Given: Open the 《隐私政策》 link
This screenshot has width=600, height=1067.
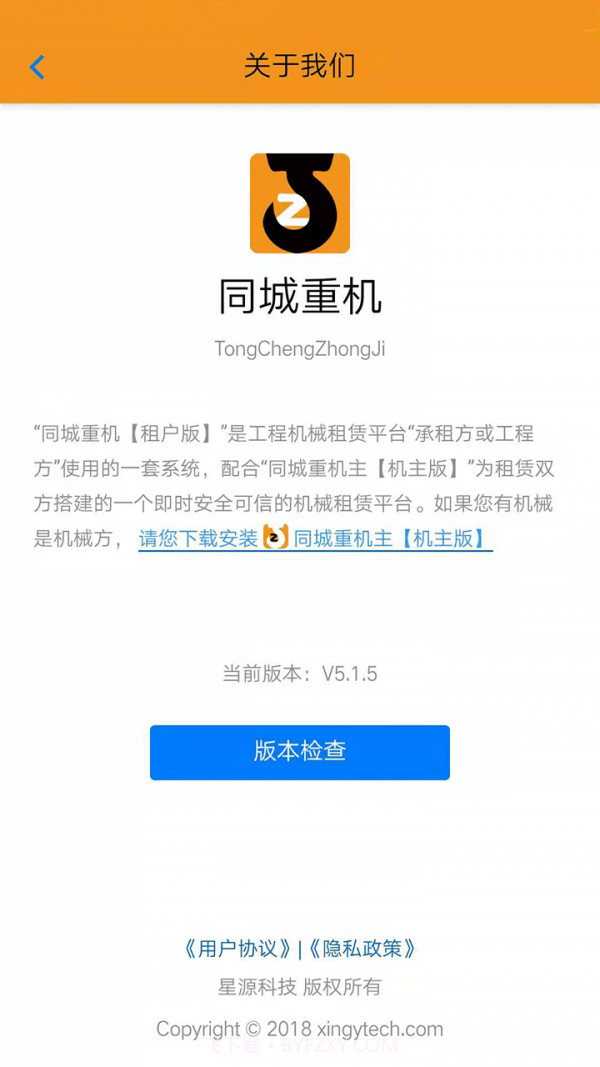Looking at the screenshot, I should 361,948.
